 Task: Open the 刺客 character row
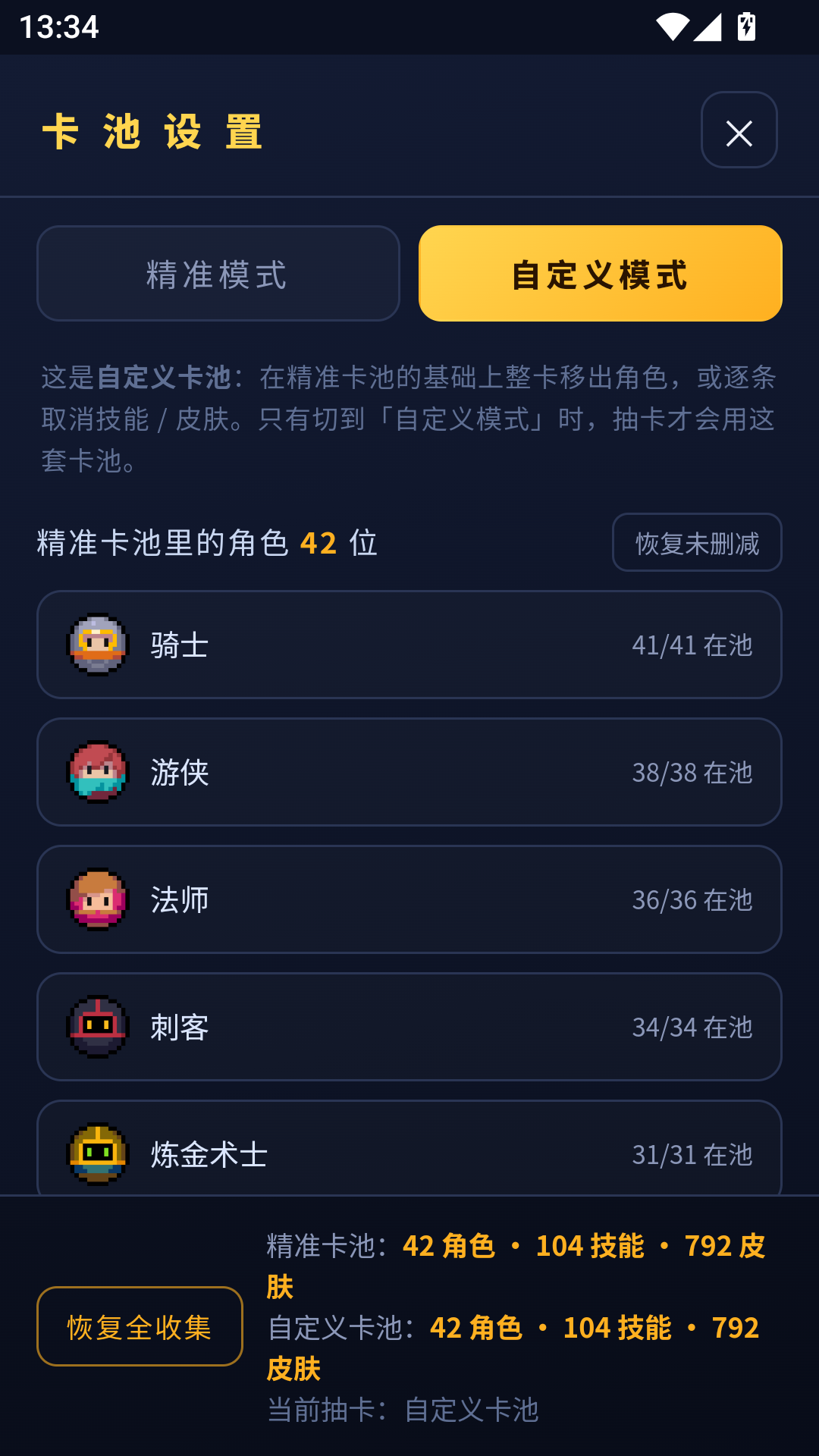click(x=409, y=1027)
